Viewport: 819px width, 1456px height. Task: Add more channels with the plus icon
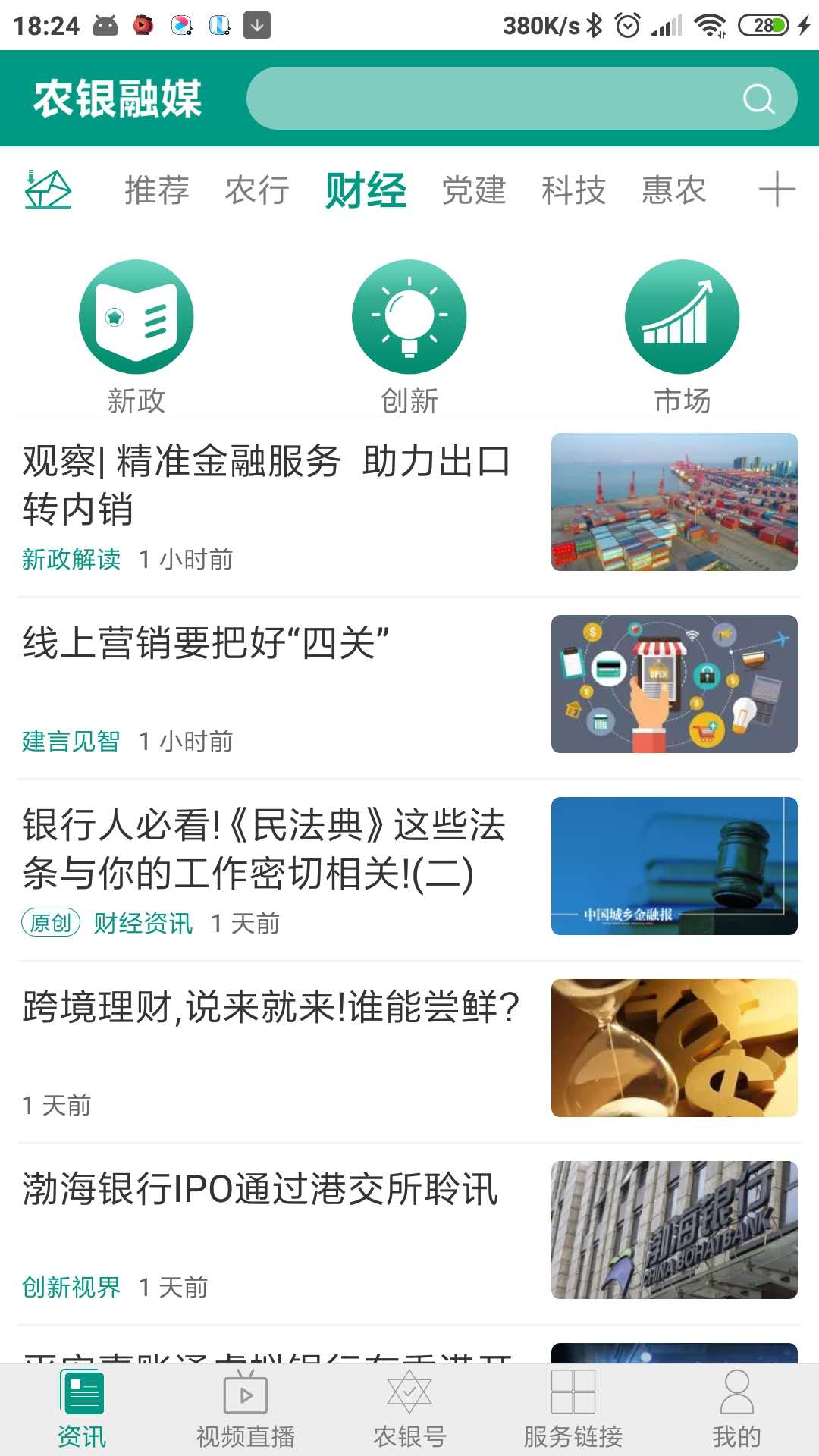point(777,190)
